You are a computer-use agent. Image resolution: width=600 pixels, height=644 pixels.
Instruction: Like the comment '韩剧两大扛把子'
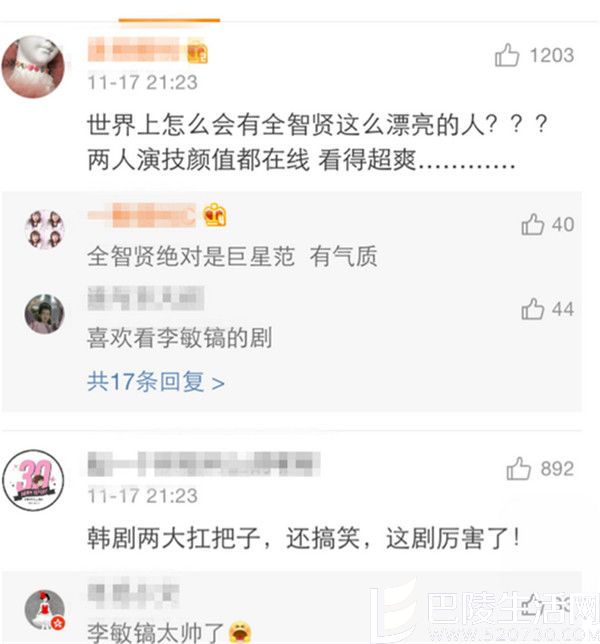click(x=518, y=468)
